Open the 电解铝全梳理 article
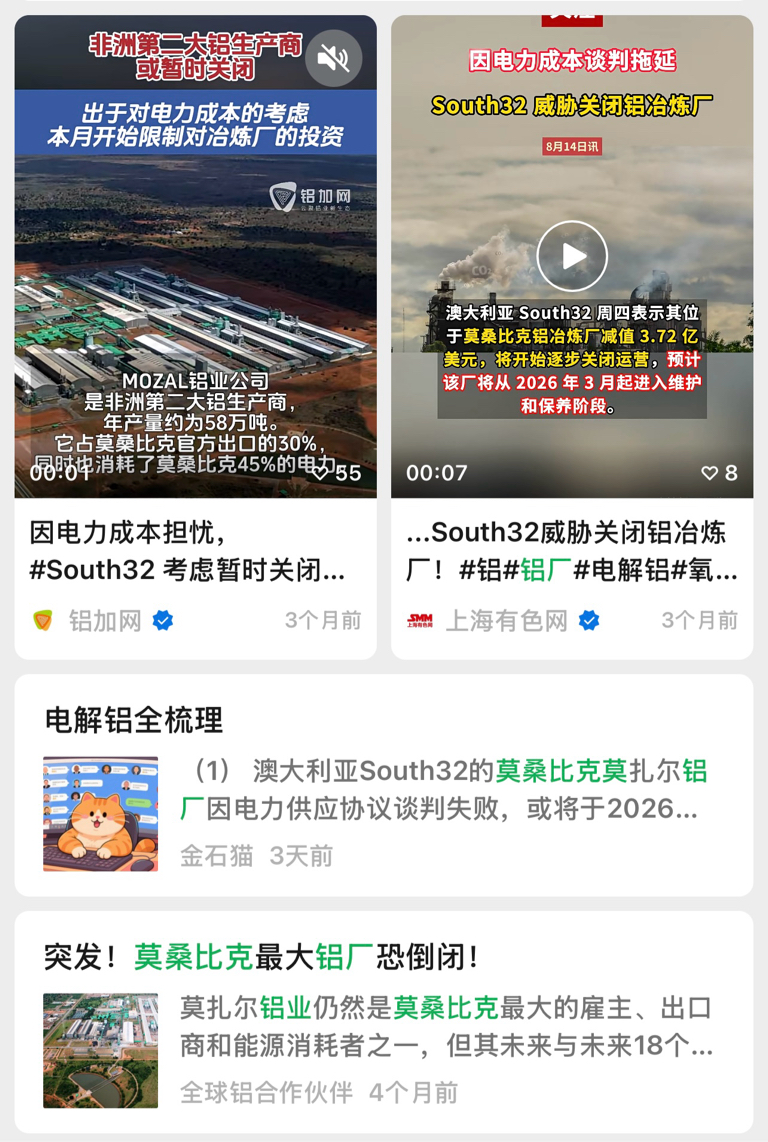This screenshot has height=1142, width=768. (x=384, y=785)
